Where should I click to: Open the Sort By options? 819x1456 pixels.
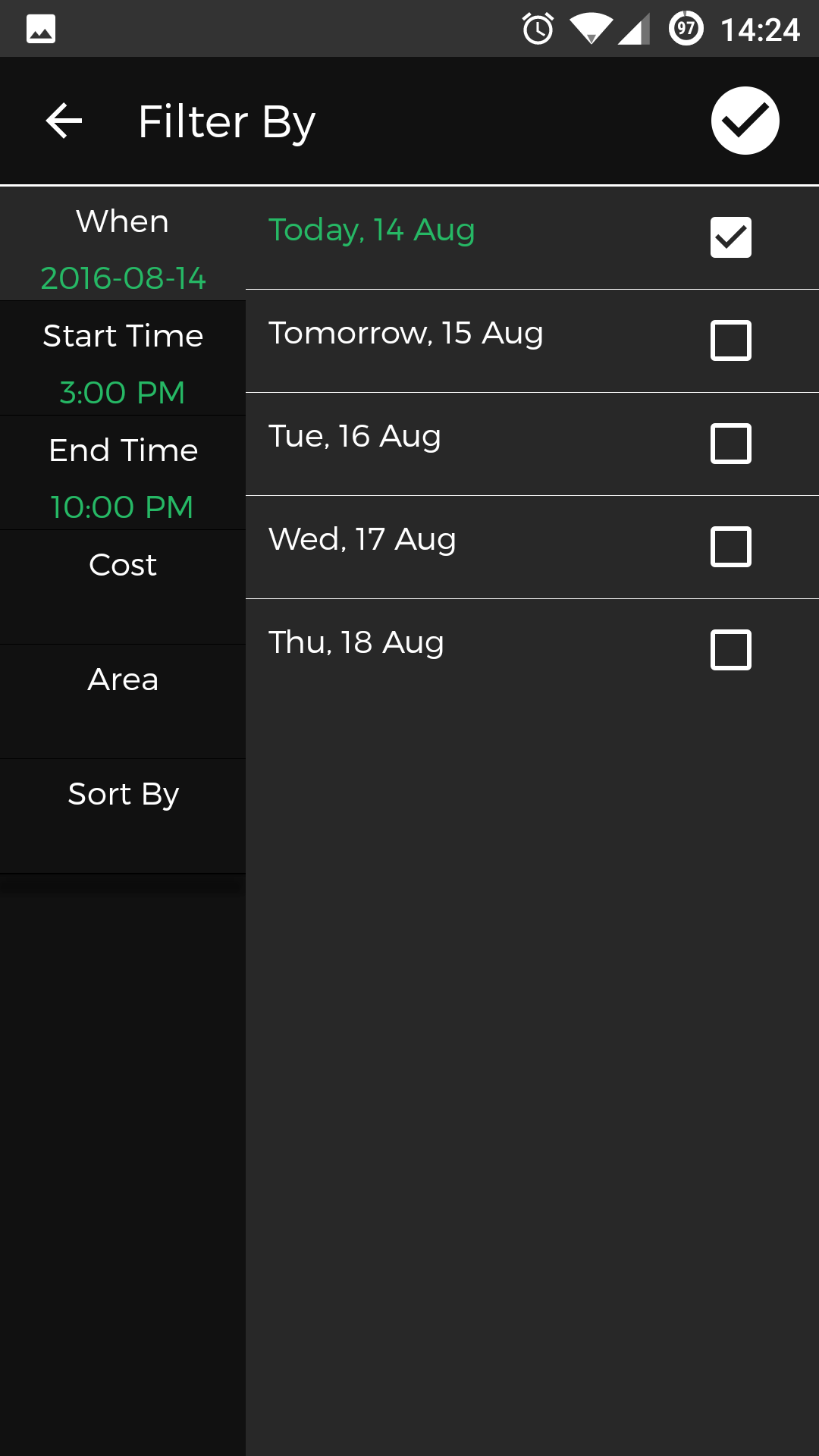(x=123, y=816)
